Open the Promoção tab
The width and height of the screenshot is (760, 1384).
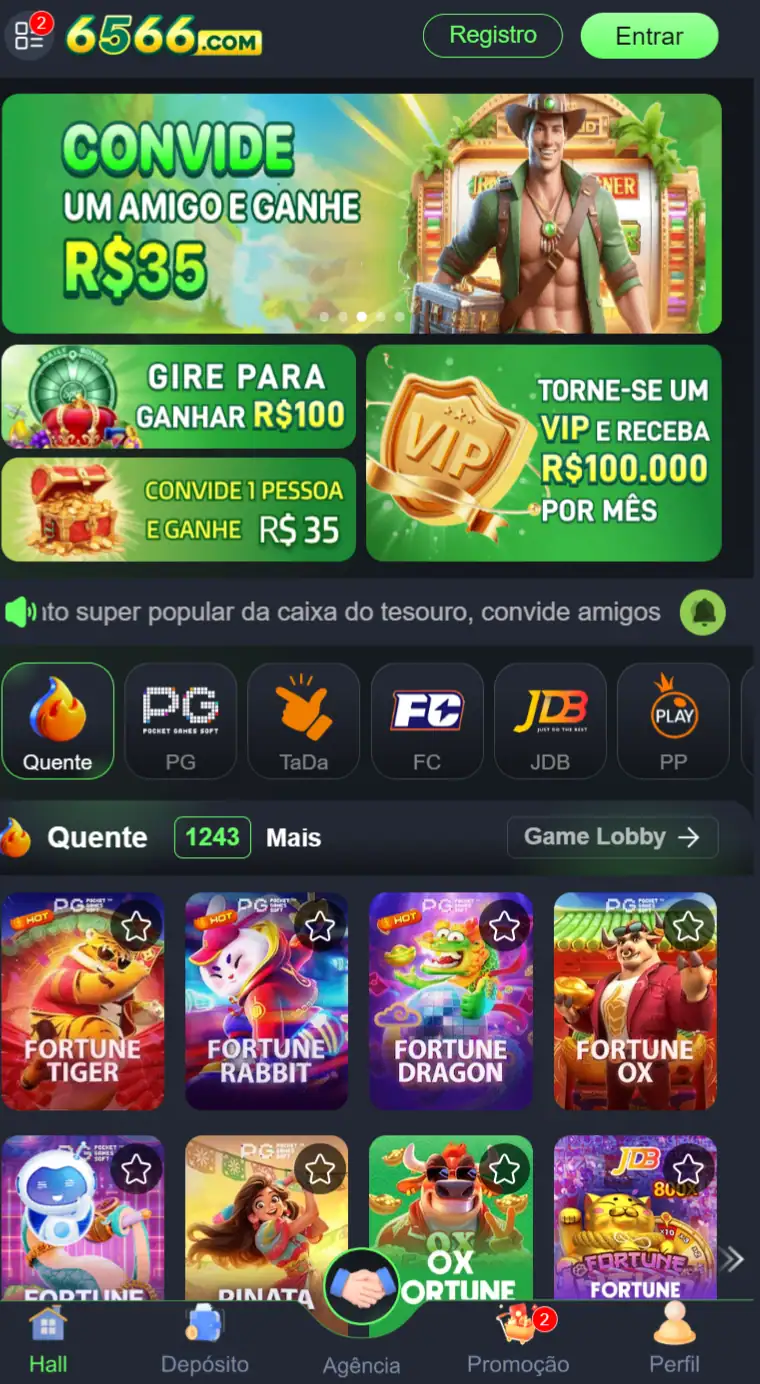click(518, 1340)
